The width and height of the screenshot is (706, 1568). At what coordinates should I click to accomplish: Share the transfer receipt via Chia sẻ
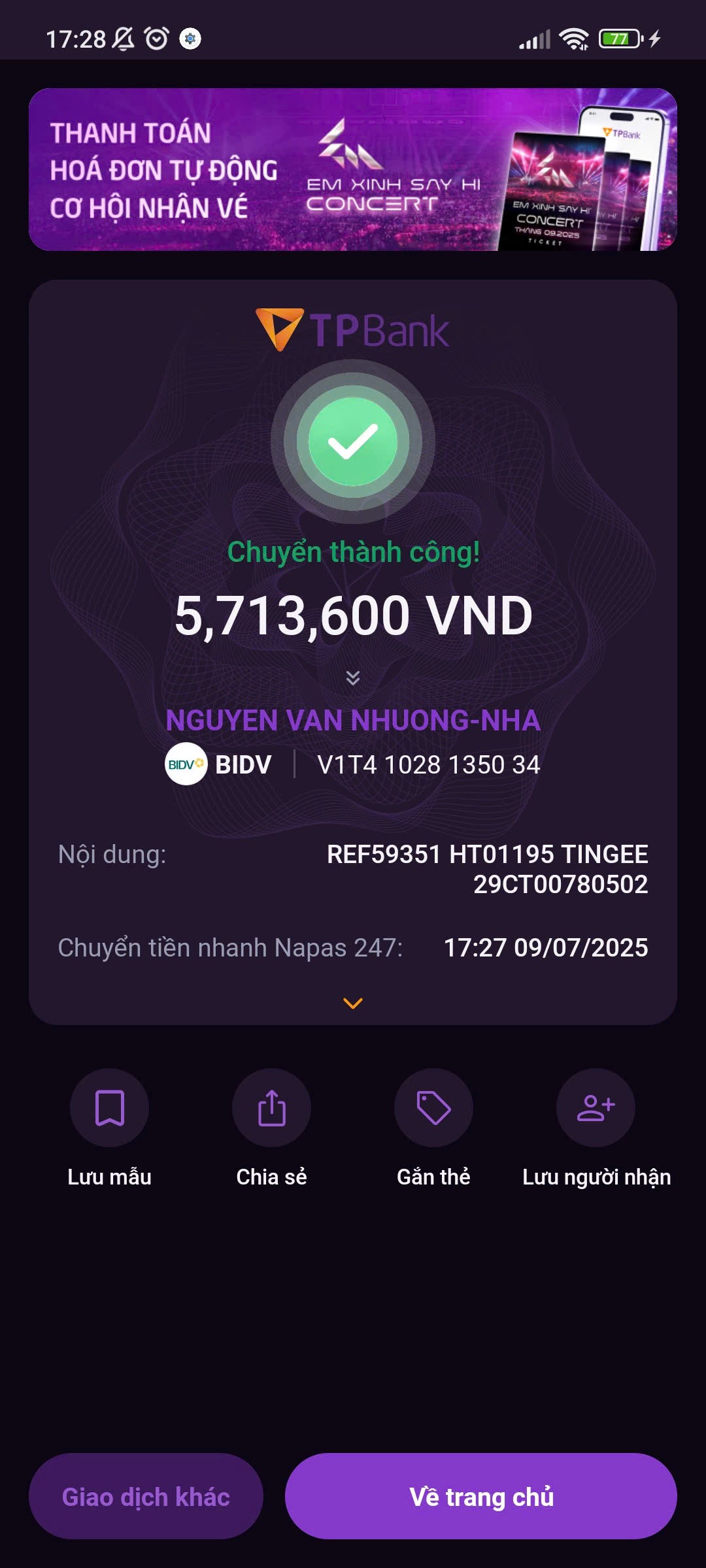click(x=271, y=1108)
